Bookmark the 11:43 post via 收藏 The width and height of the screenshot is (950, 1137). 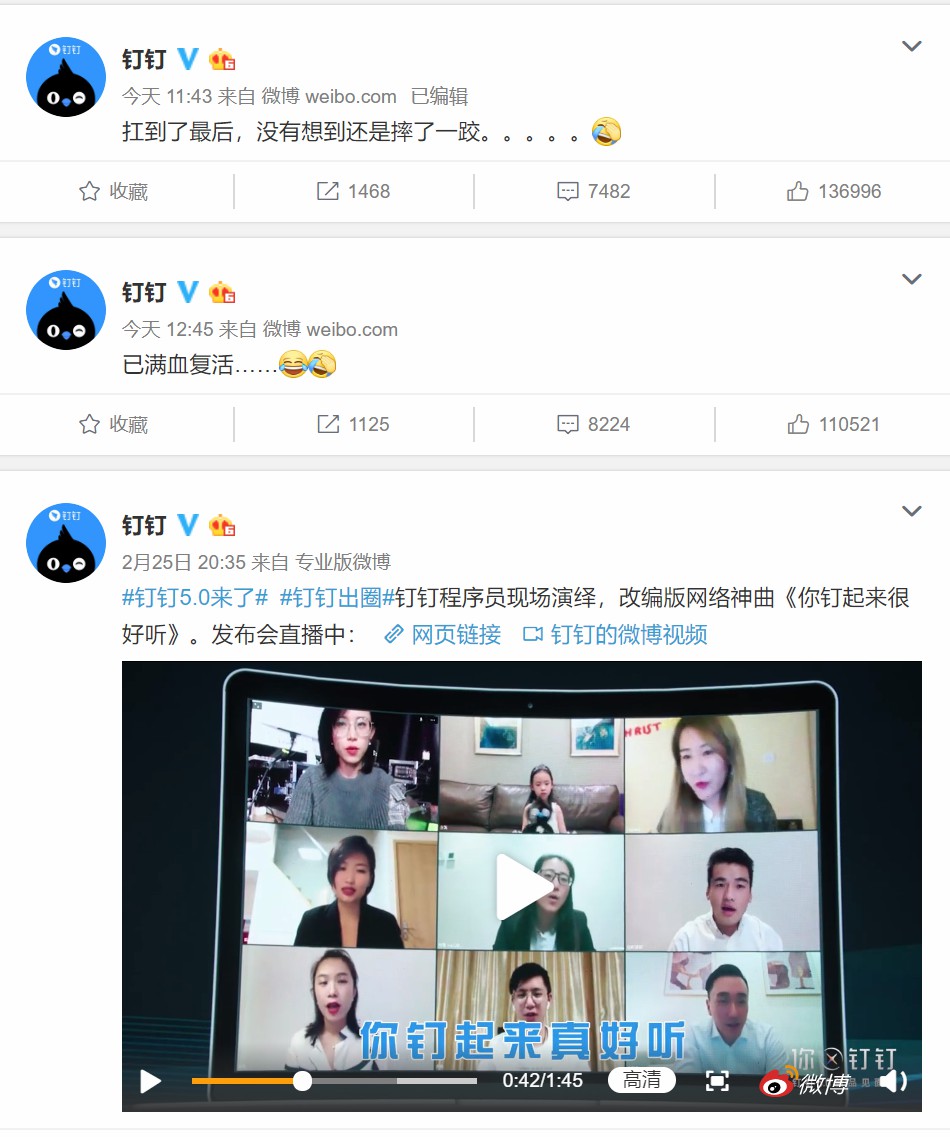pyautogui.click(x=114, y=191)
